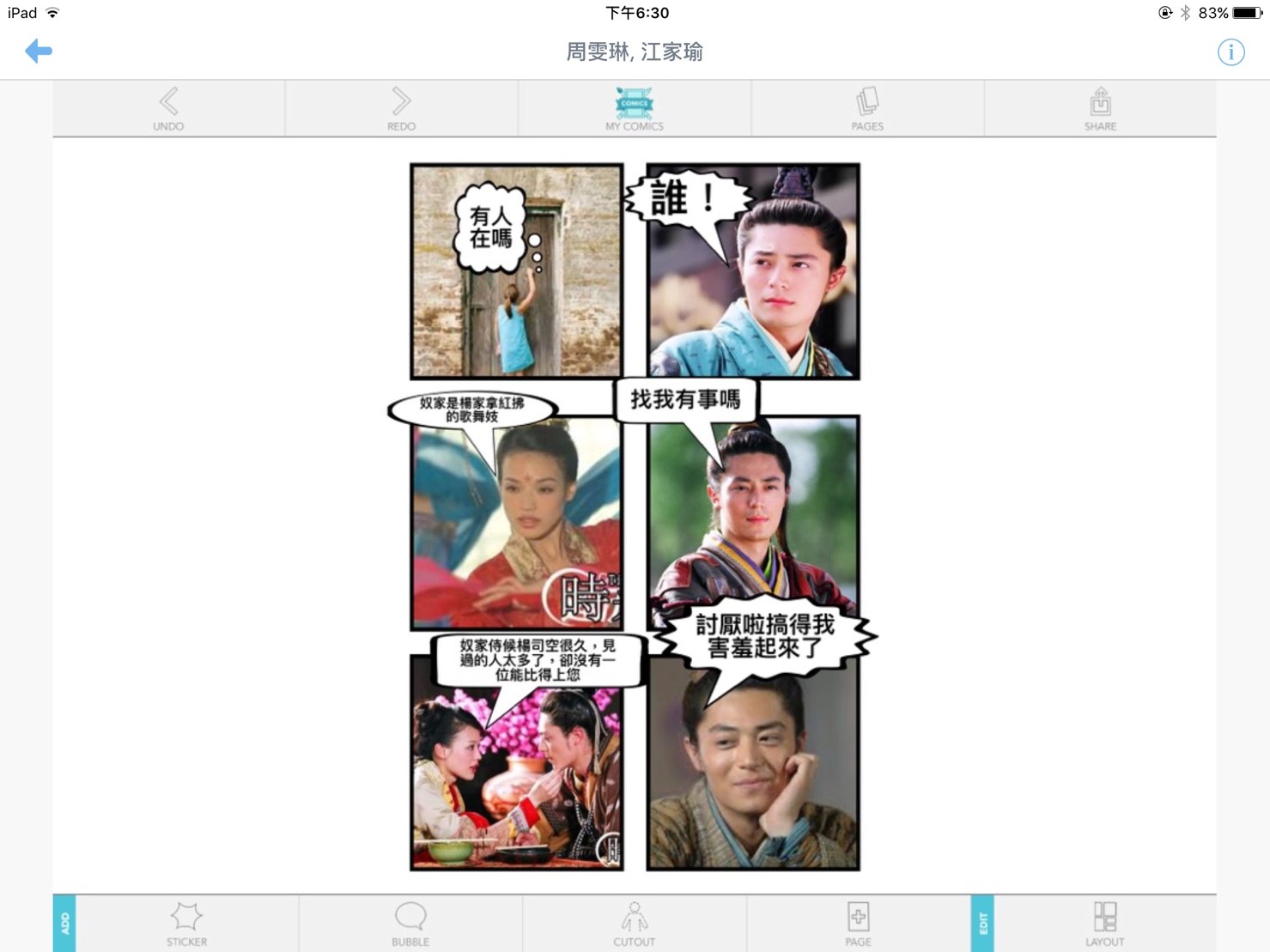
Task: Add a speech bubble
Action: point(410,924)
